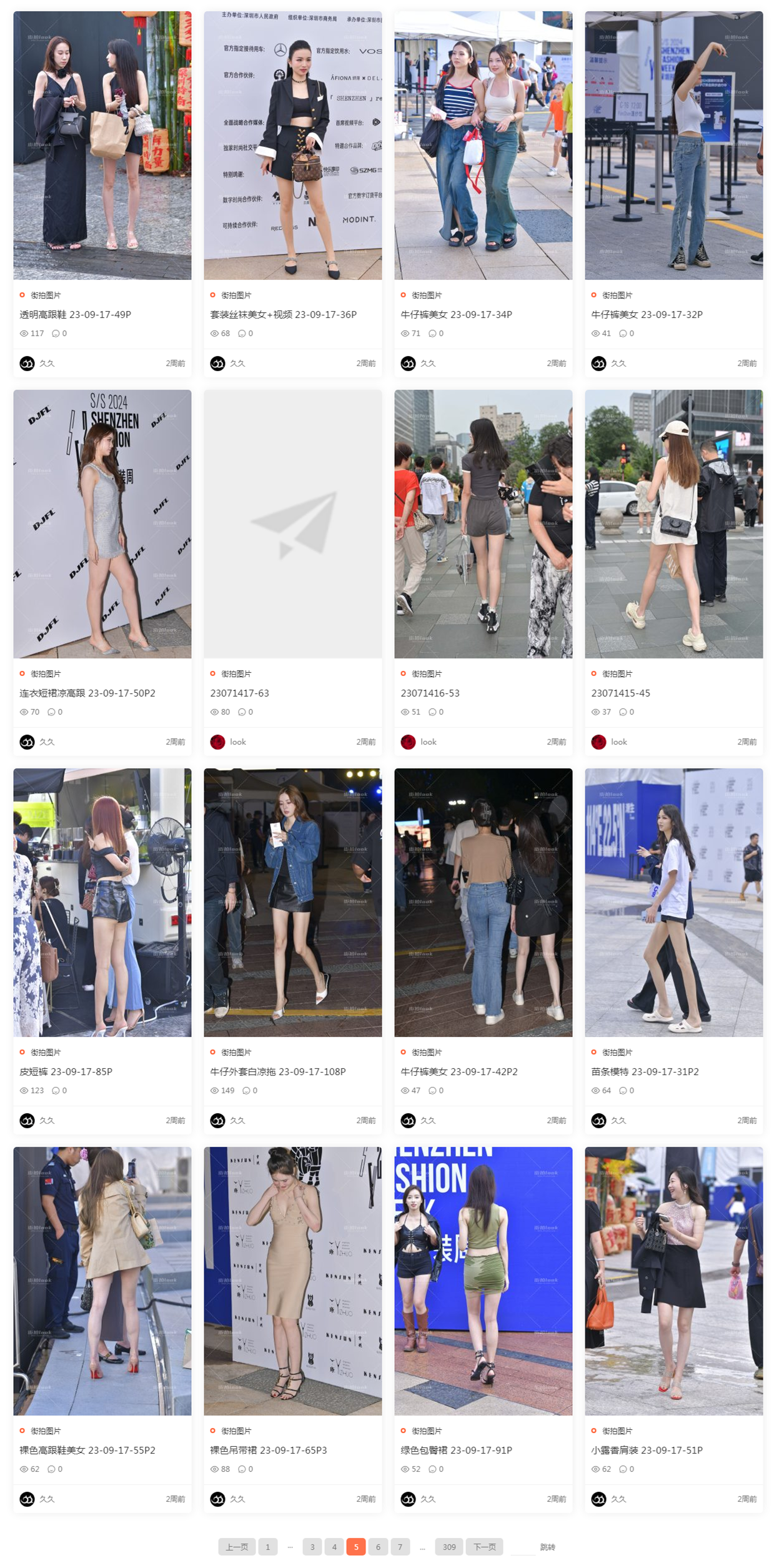View author look under post 23071415-45
The height and width of the screenshot is (1568, 784).
point(618,742)
